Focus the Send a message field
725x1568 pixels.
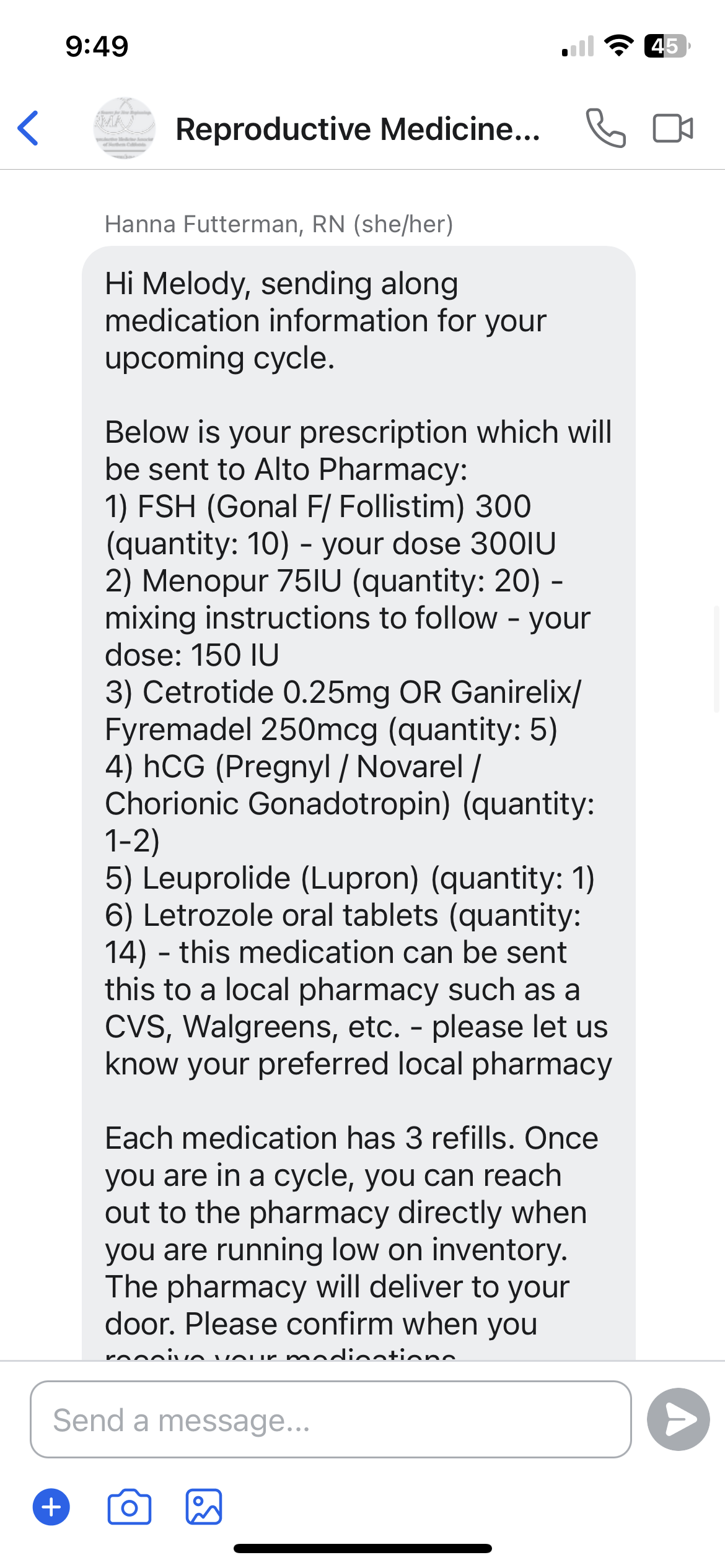tap(330, 1419)
